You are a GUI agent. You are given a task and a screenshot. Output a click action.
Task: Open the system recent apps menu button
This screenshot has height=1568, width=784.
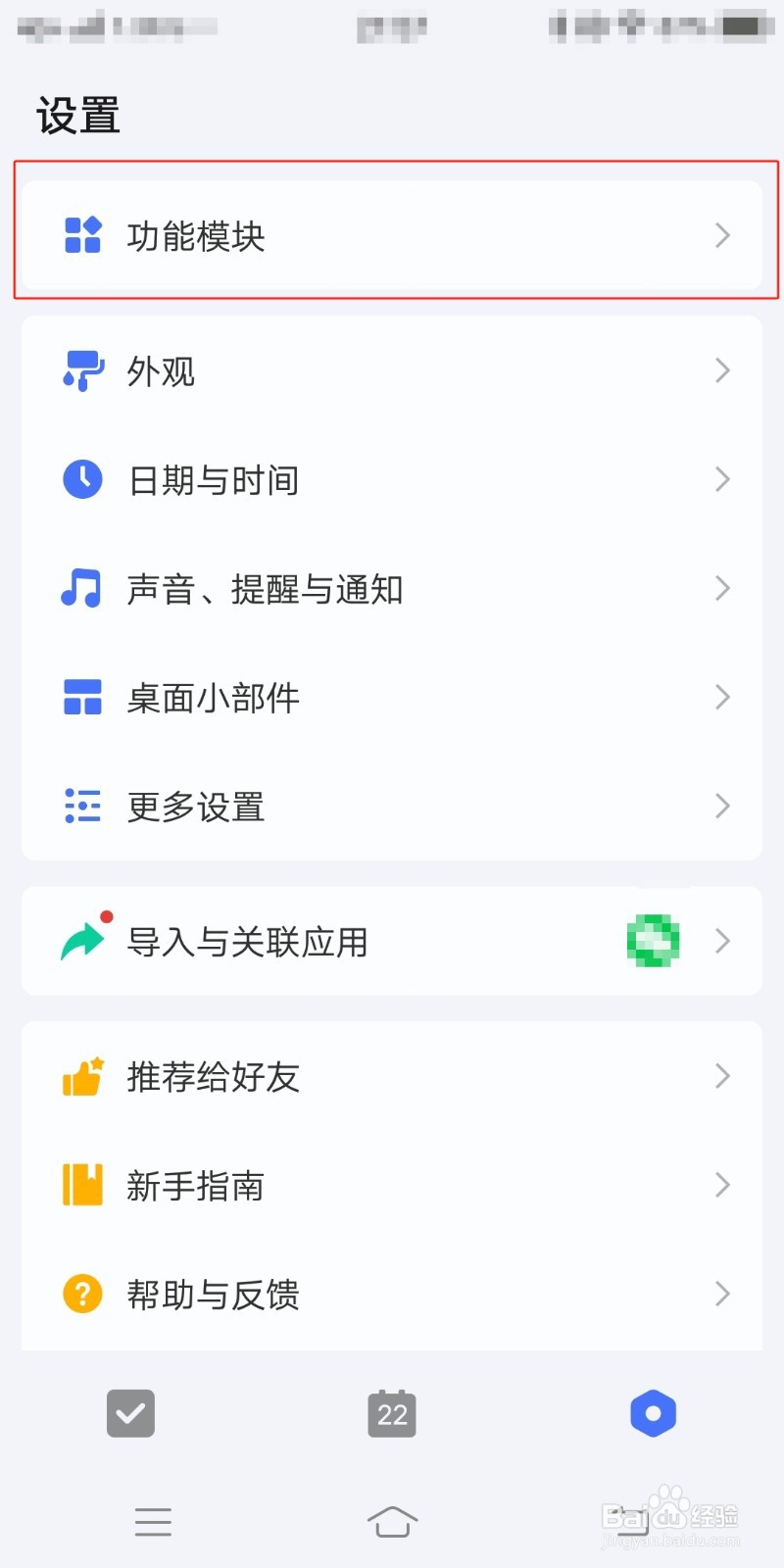[153, 1522]
